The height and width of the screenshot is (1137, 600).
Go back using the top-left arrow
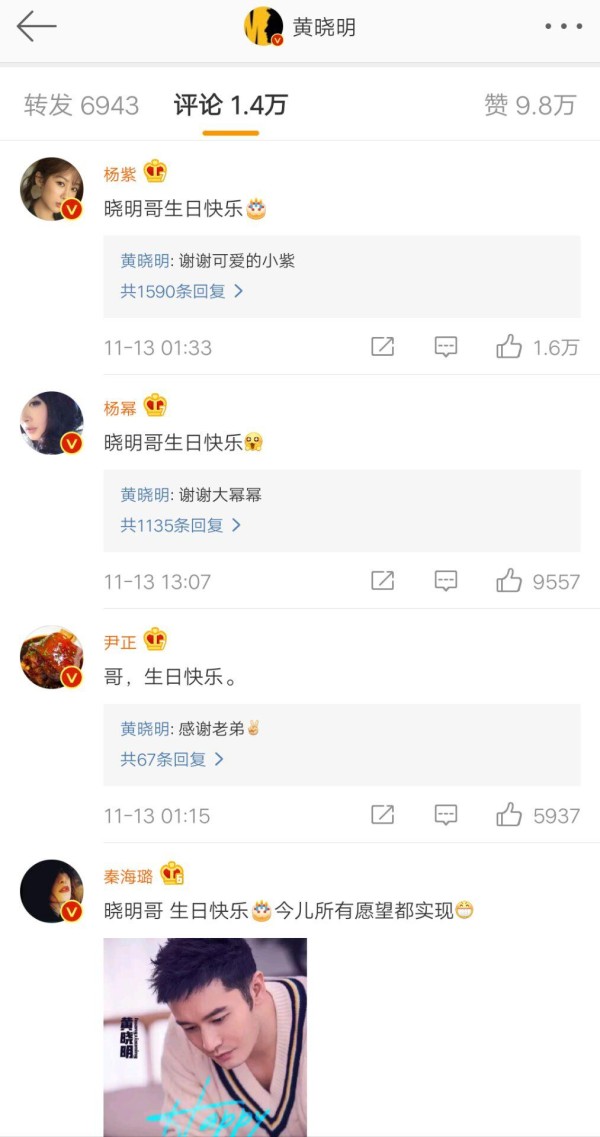point(36,27)
